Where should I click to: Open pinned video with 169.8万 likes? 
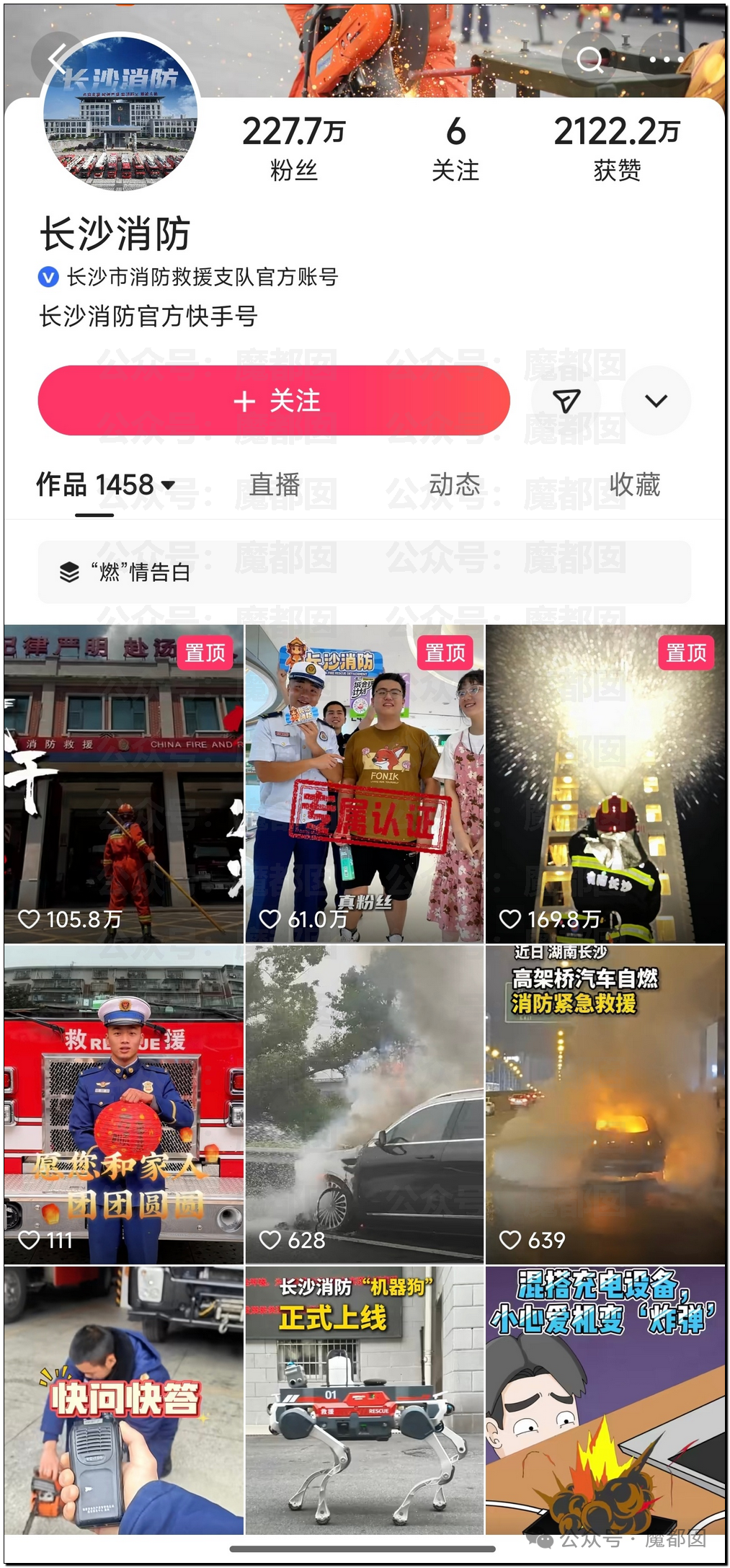point(606,784)
